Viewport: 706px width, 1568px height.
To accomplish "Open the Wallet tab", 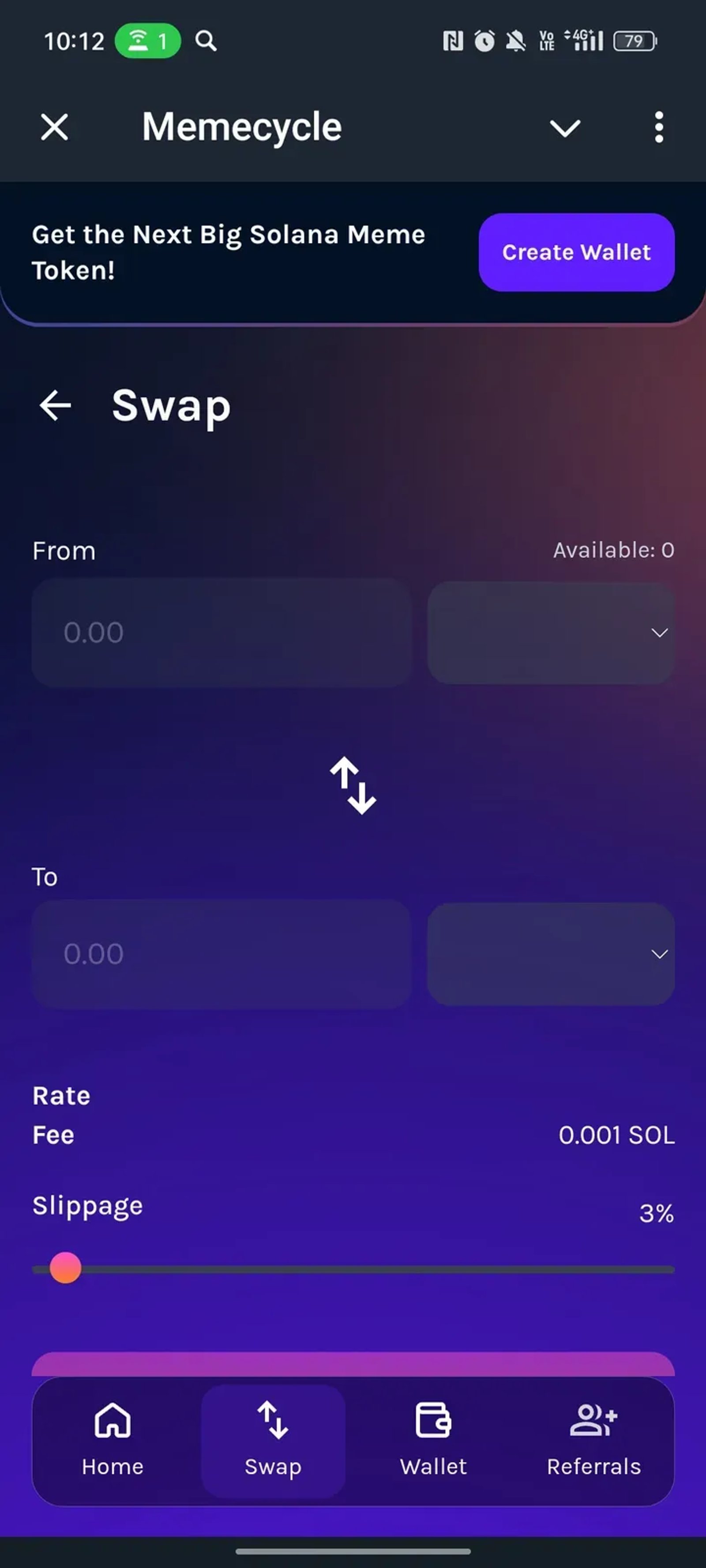I will click(x=433, y=1440).
